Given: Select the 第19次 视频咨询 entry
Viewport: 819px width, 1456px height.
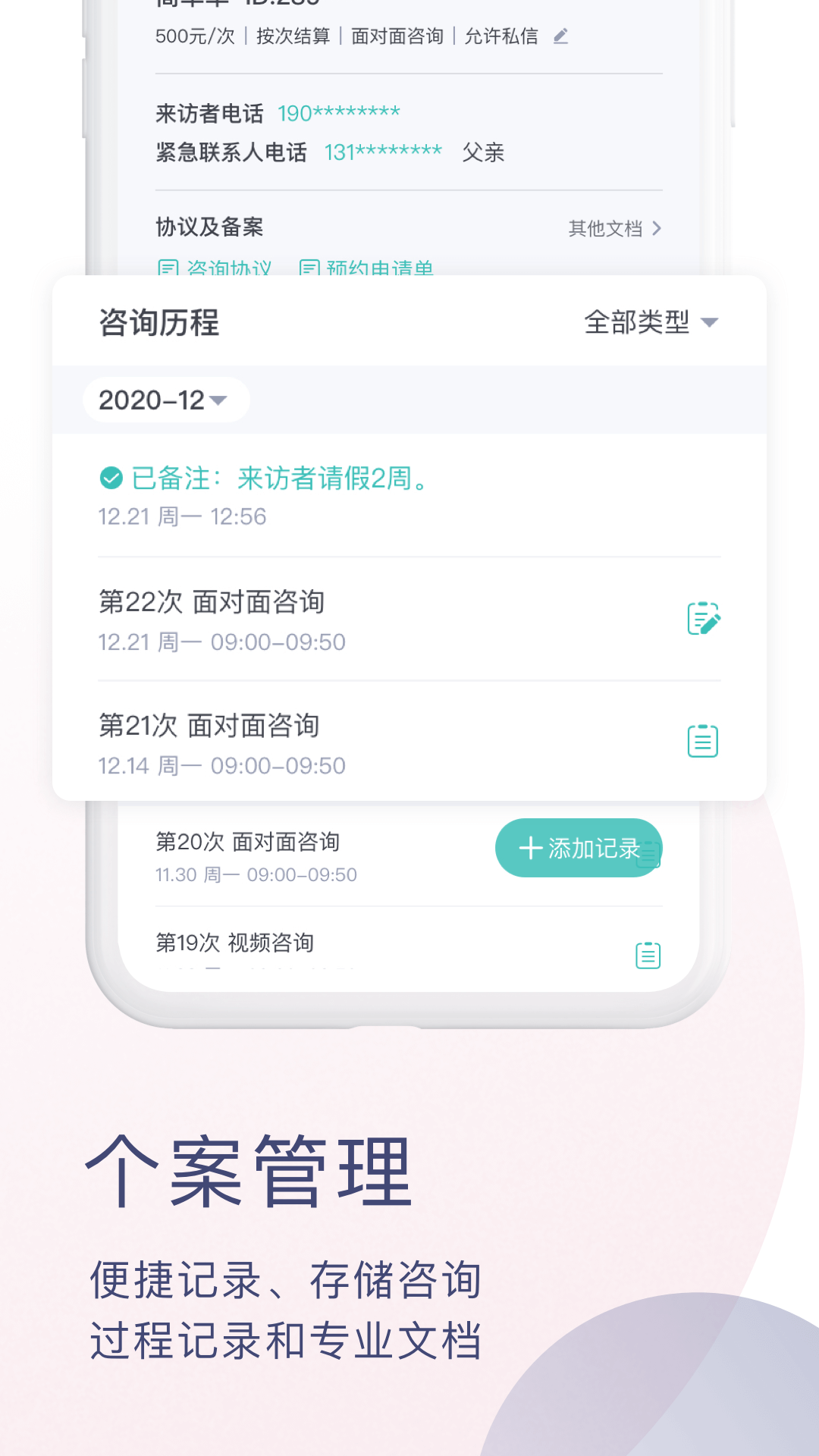Looking at the screenshot, I should (235, 944).
